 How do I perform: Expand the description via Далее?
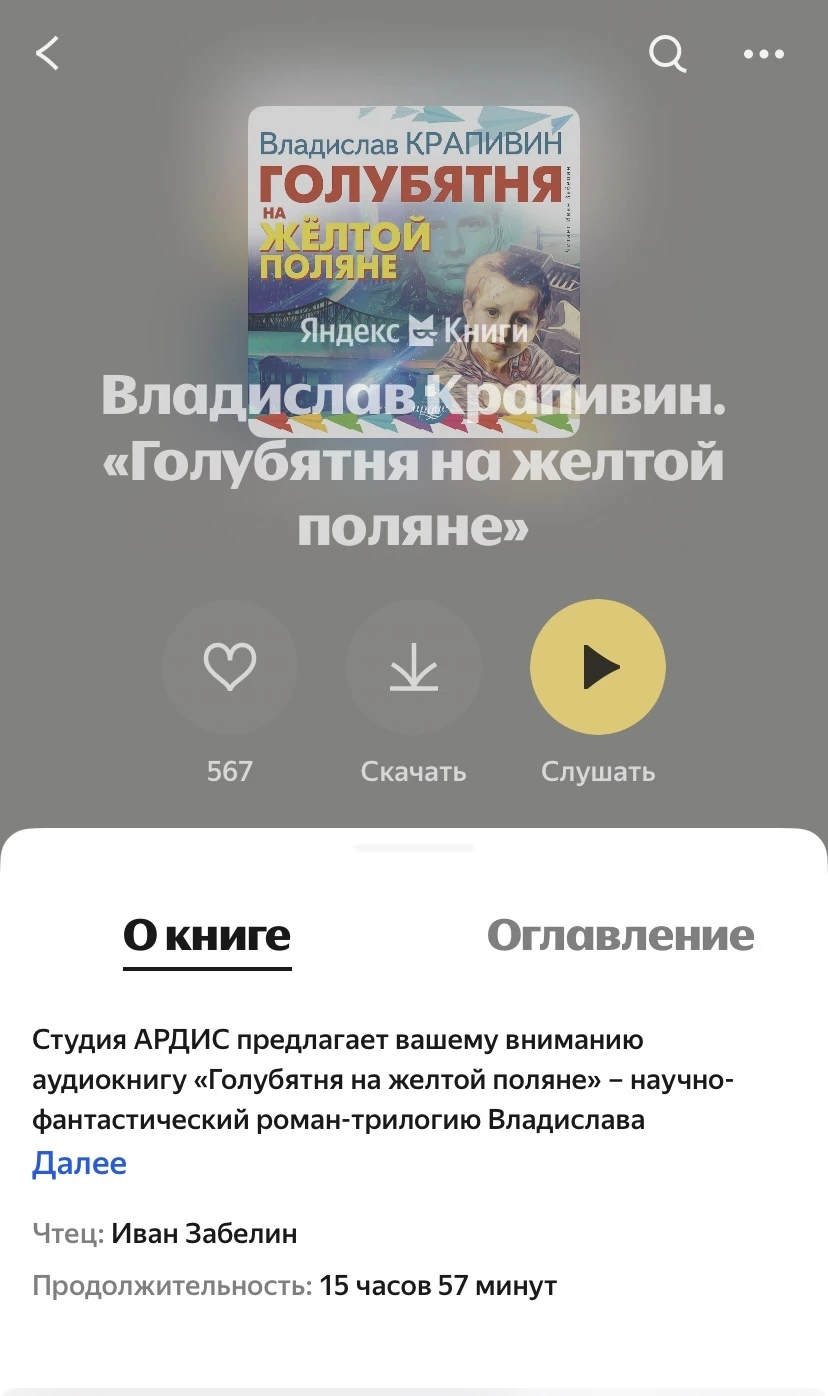pos(79,1164)
